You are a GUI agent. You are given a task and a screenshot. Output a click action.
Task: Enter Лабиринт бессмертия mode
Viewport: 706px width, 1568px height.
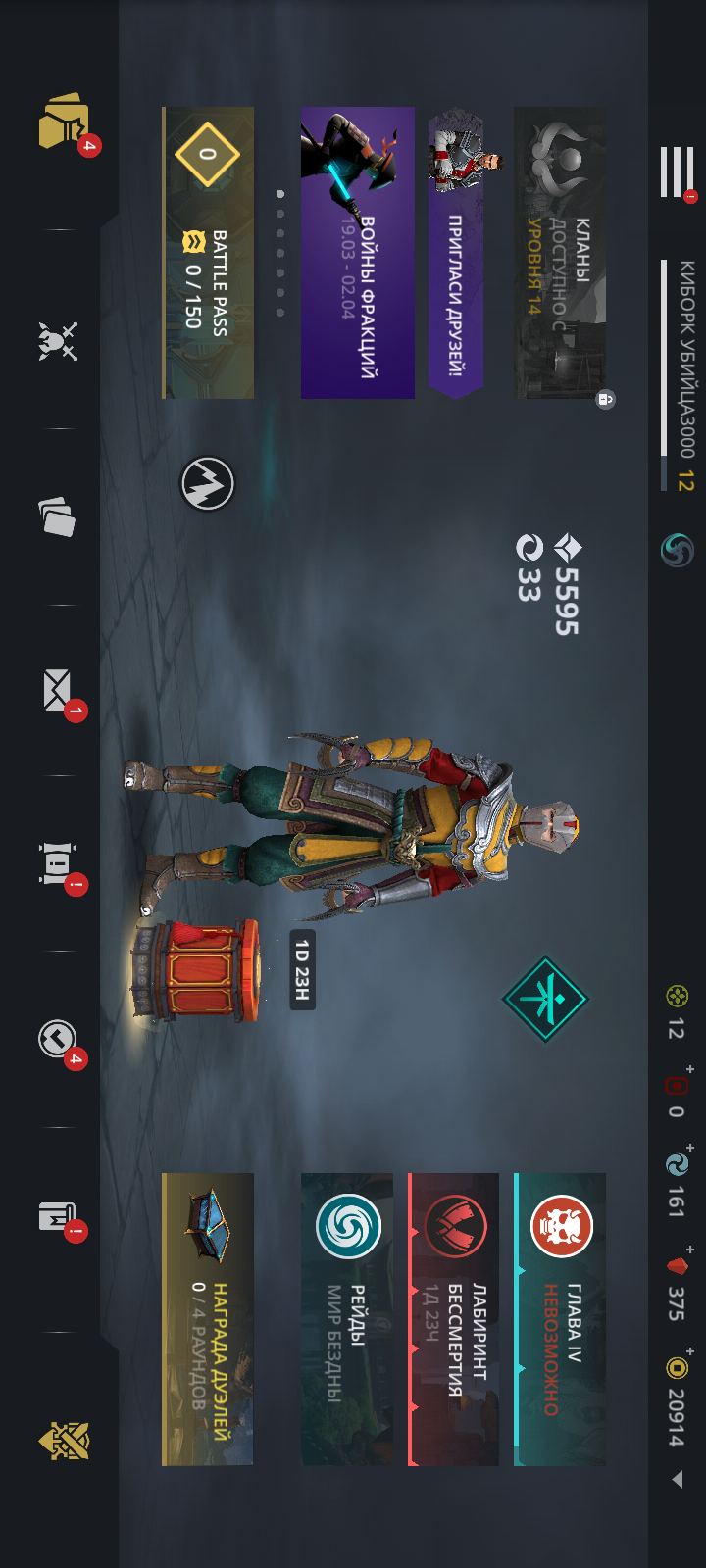[453, 1318]
